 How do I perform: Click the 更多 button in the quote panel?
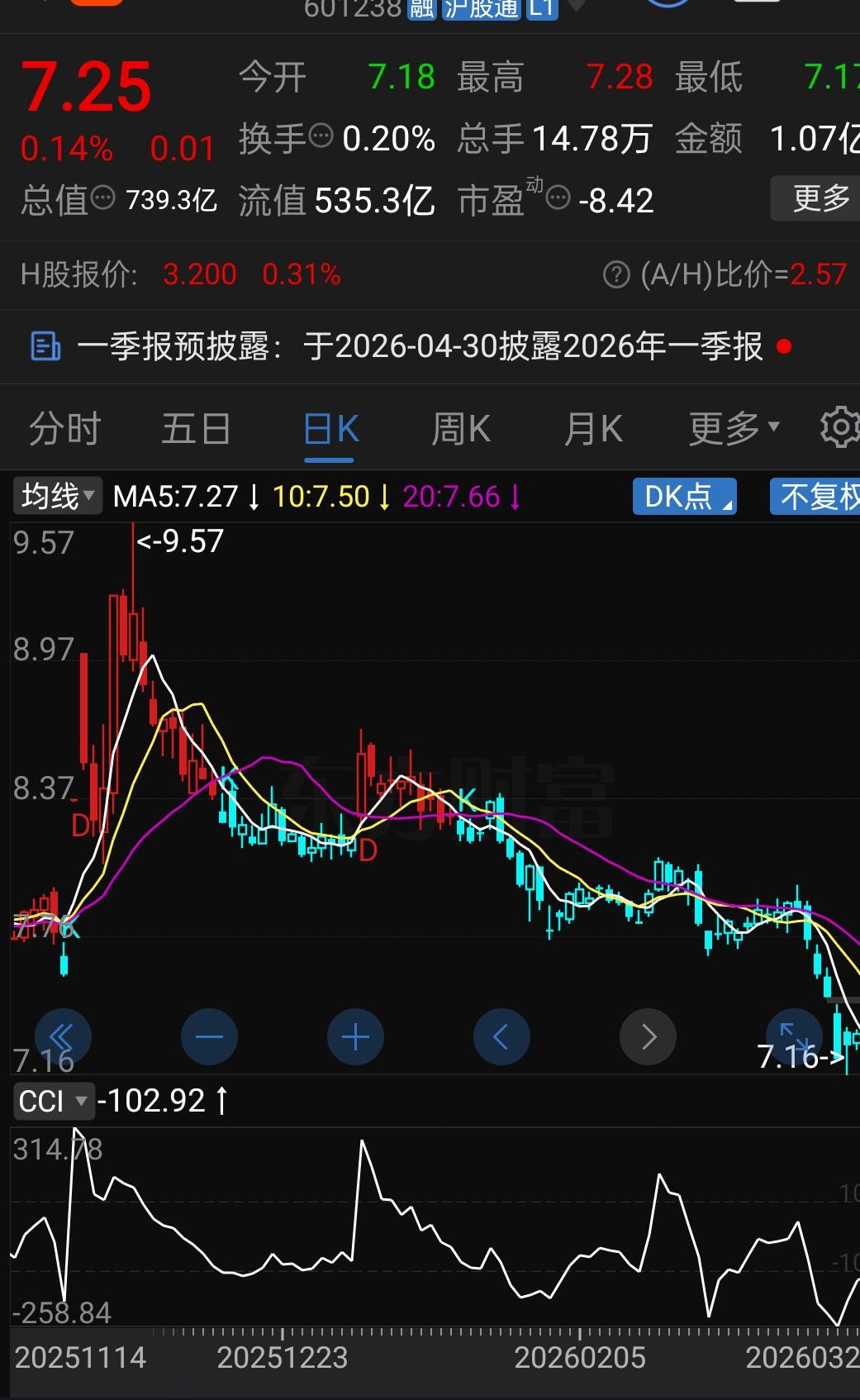point(822,198)
